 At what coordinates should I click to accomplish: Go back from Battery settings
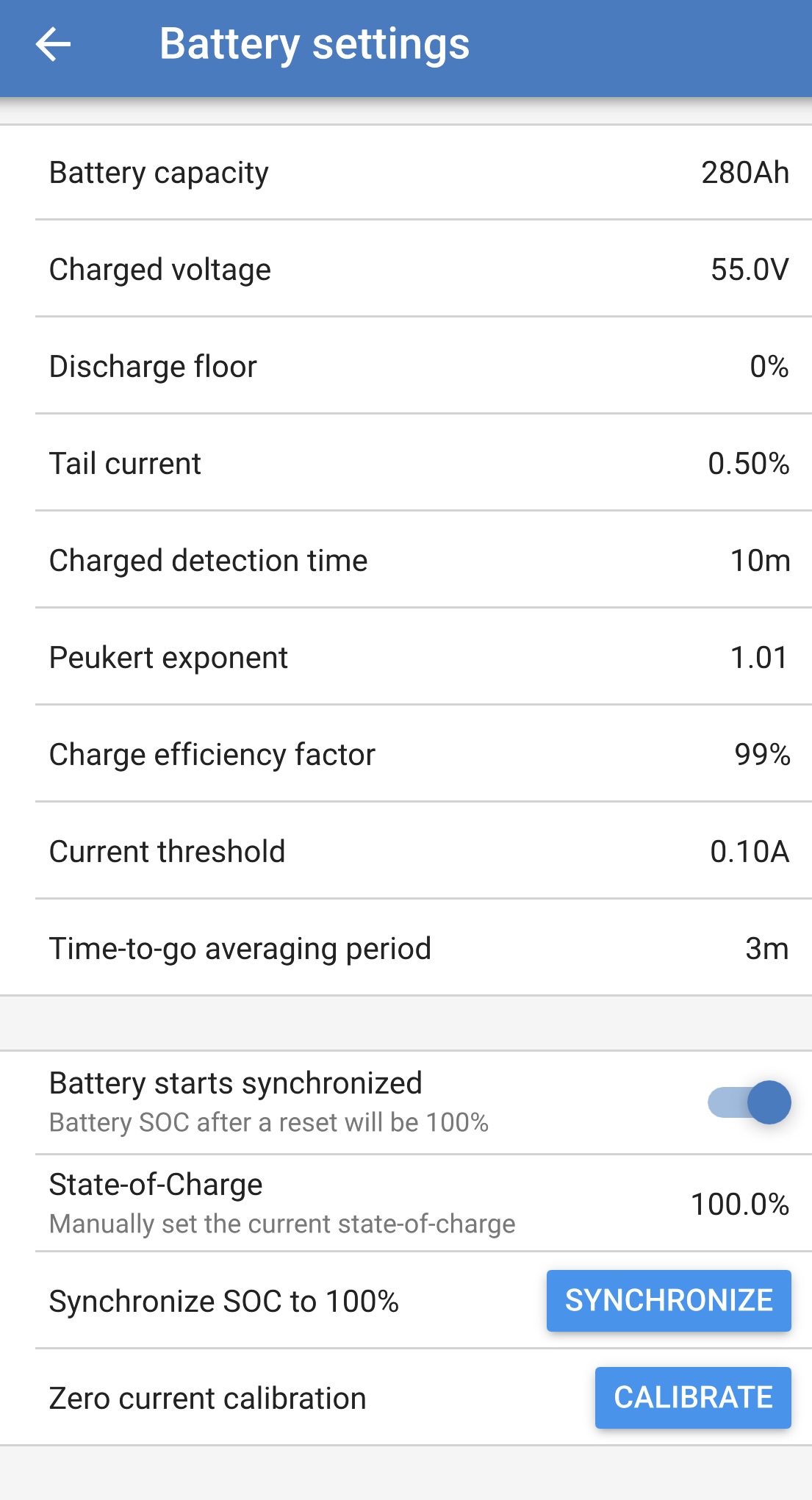pyautogui.click(x=53, y=44)
